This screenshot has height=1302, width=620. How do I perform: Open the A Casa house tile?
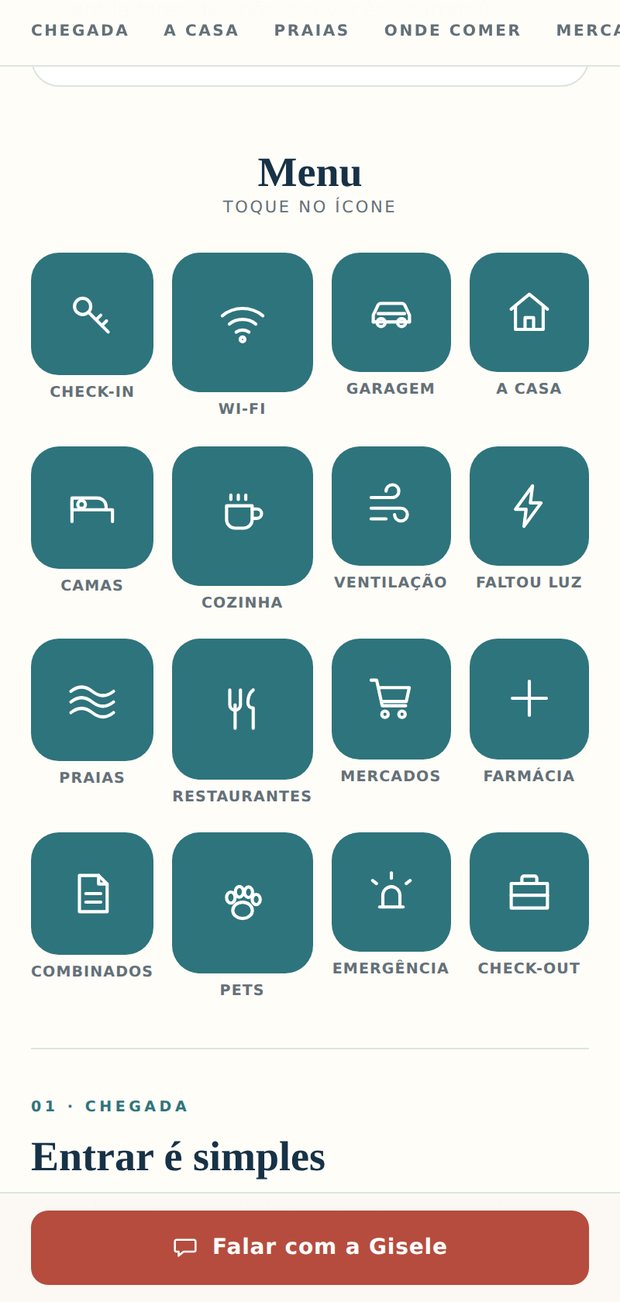point(529,312)
